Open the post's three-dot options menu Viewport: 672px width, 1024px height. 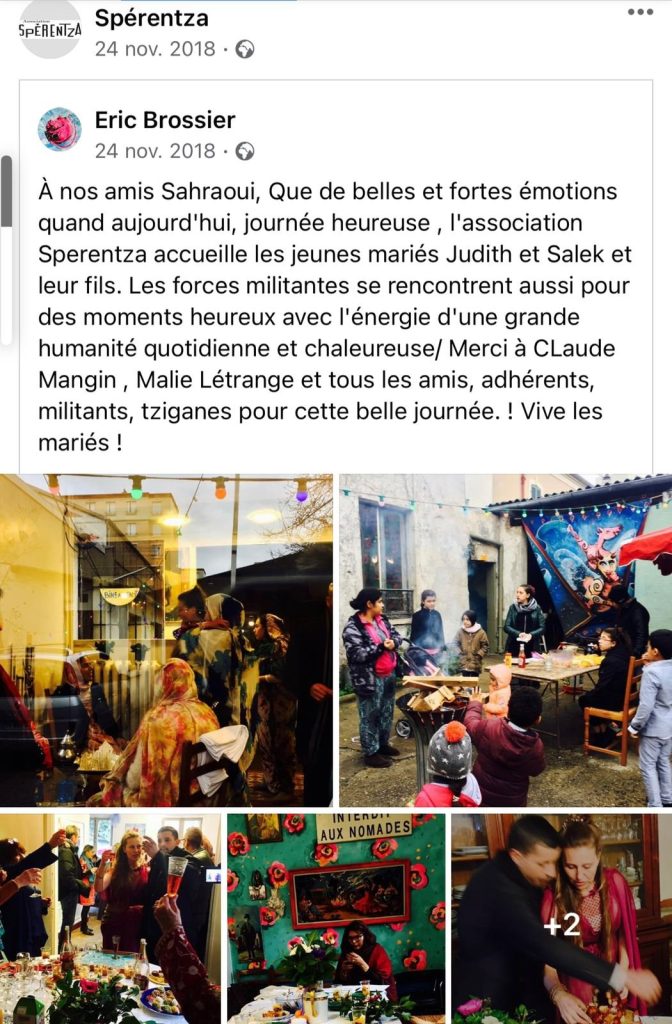(x=640, y=12)
